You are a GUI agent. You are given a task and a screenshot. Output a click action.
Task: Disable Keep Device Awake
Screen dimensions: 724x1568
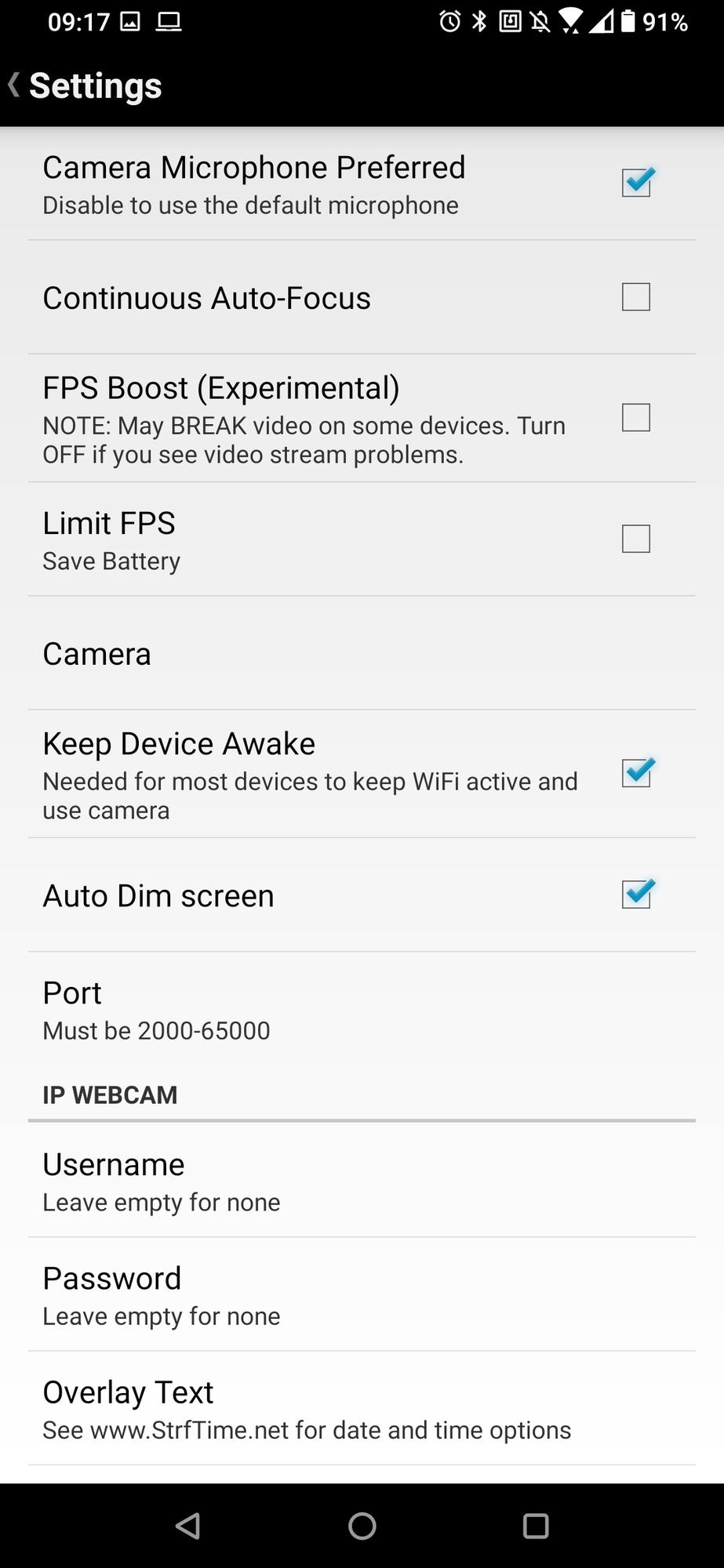pyautogui.click(x=636, y=772)
